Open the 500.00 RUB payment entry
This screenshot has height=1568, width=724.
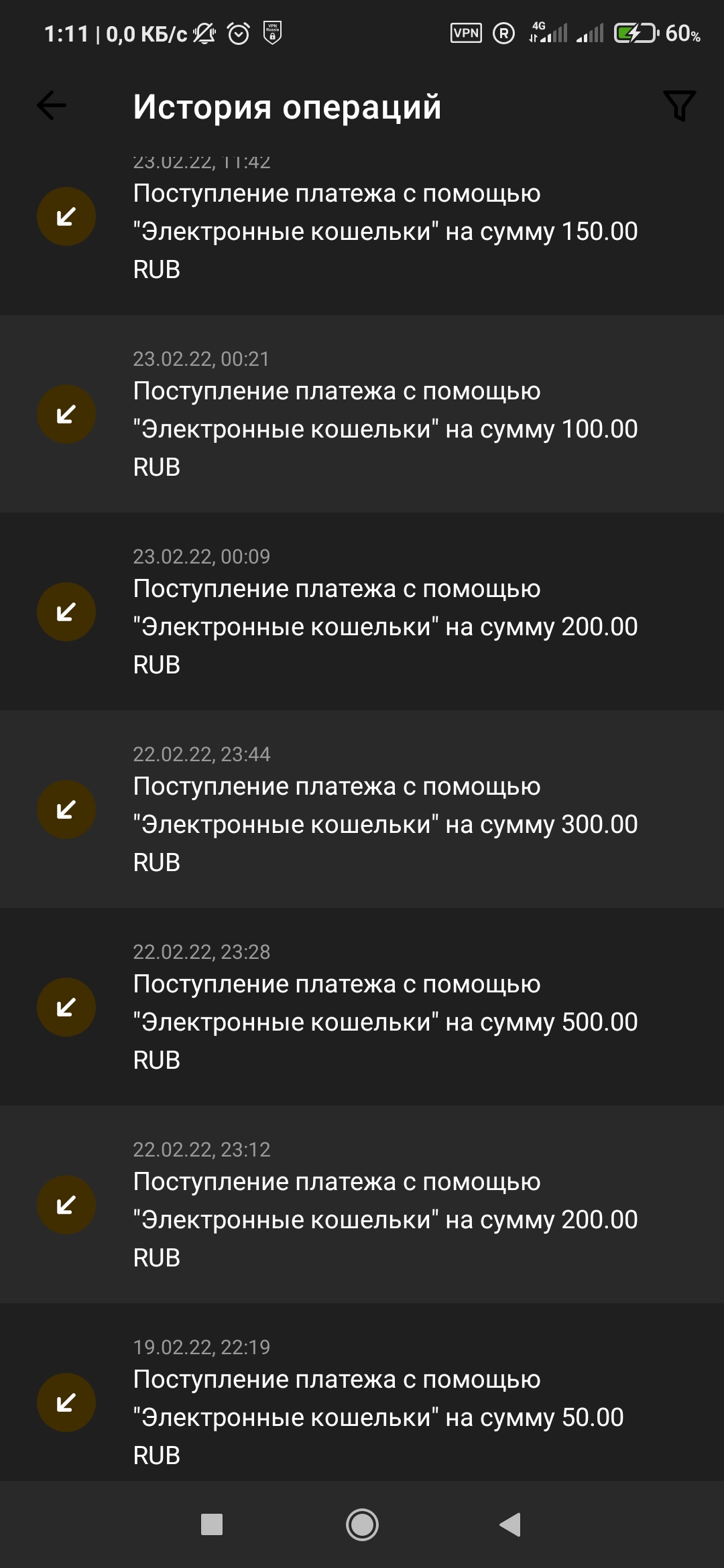pos(362,1007)
